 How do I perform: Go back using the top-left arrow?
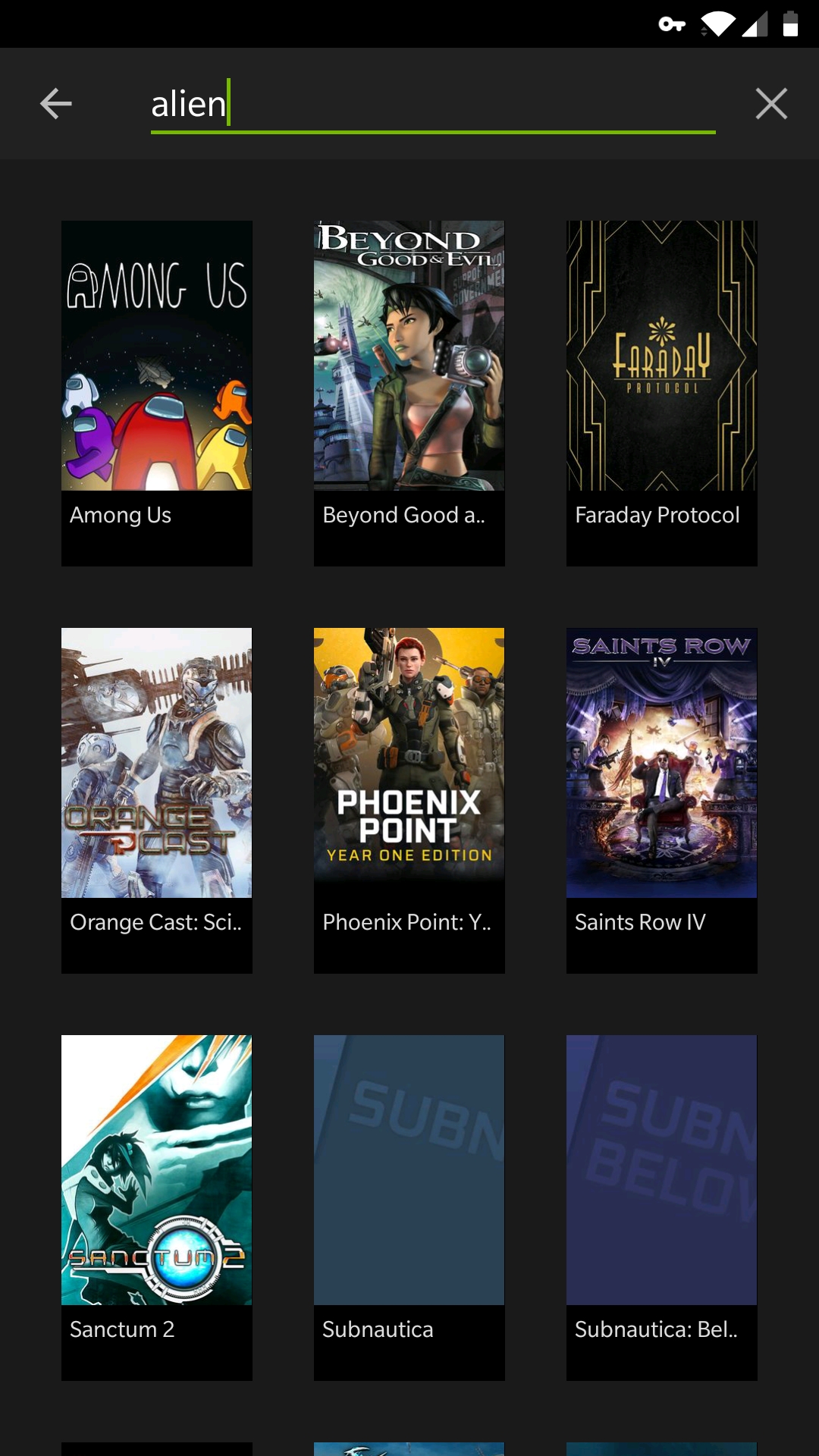tap(56, 104)
